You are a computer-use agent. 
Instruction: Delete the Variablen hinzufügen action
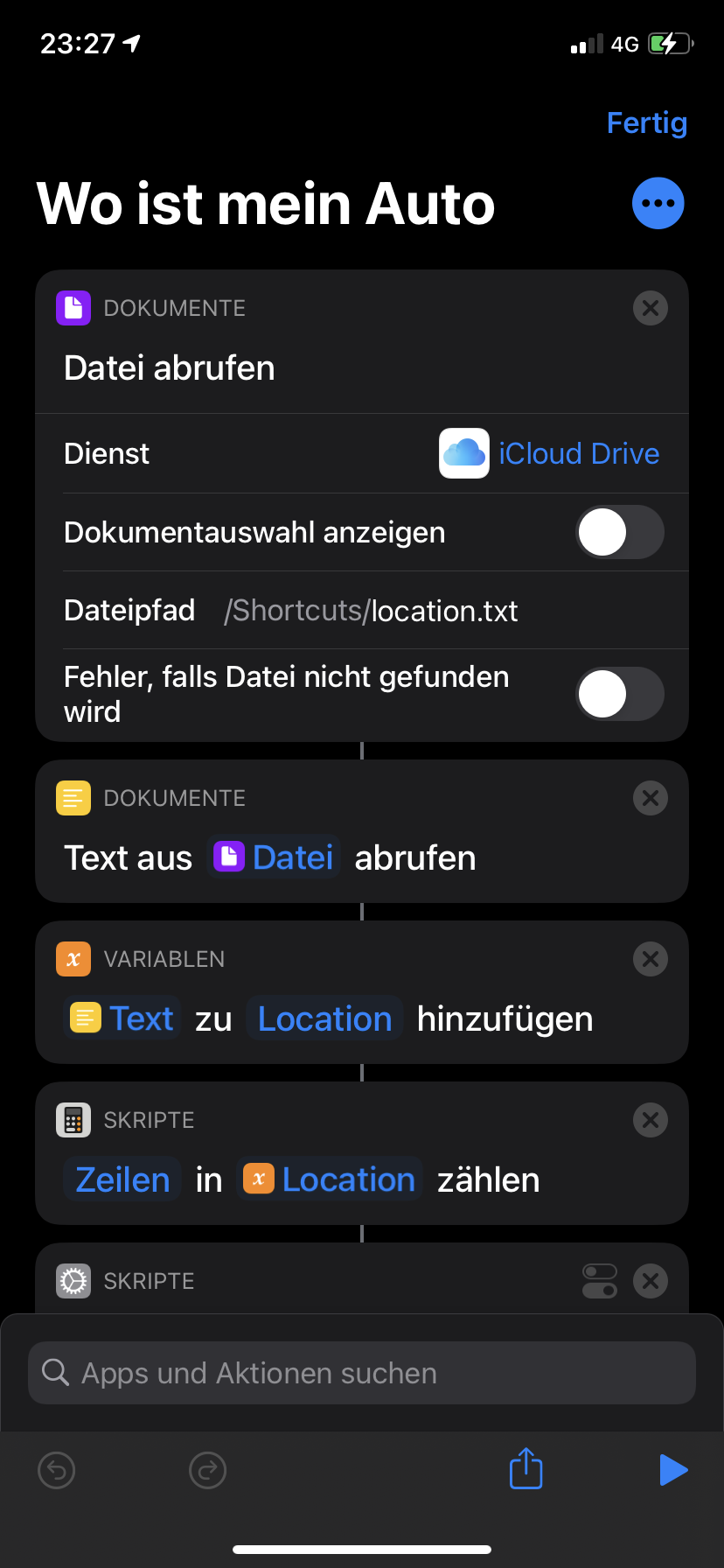(x=650, y=959)
